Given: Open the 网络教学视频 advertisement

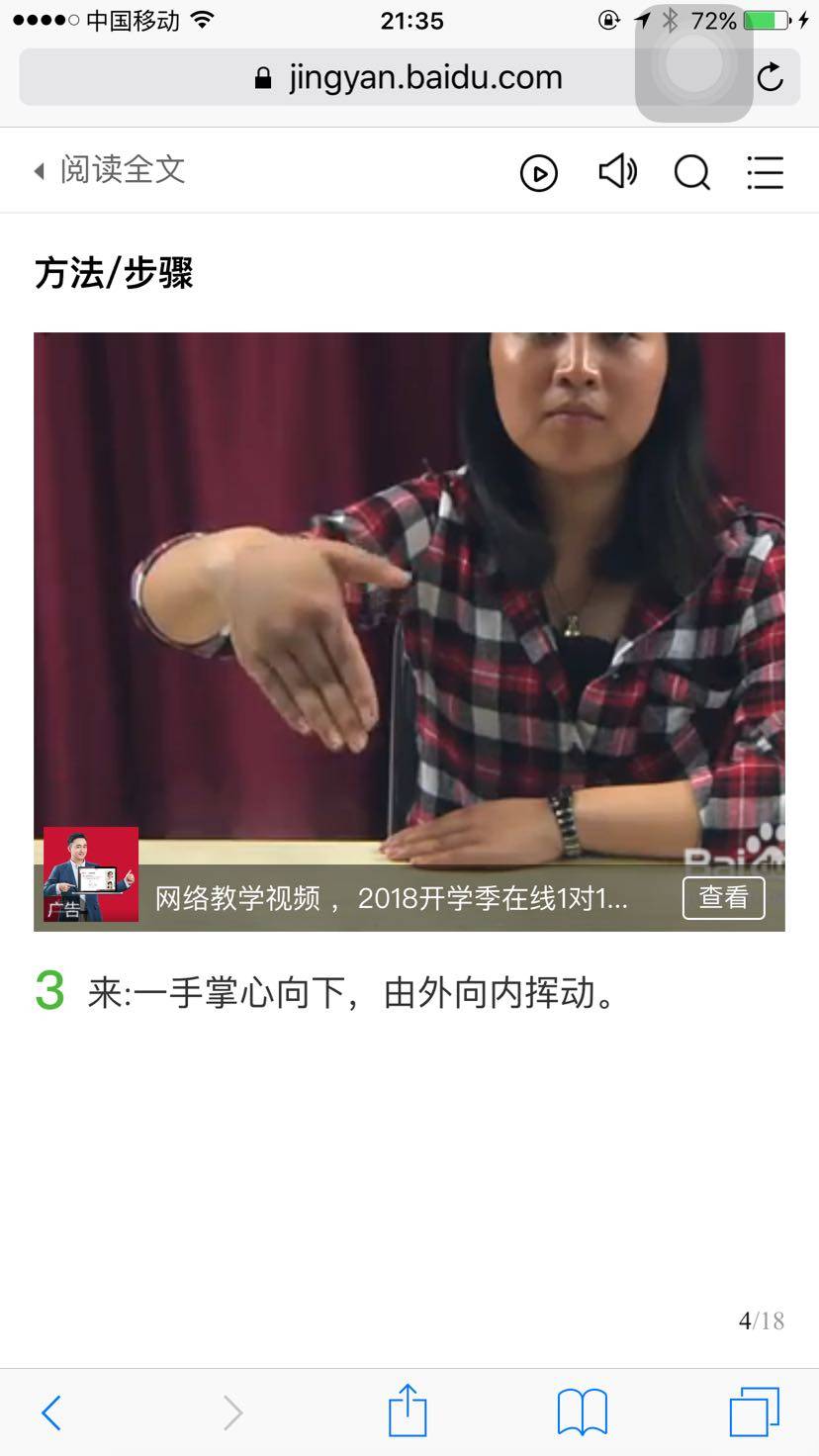Looking at the screenshot, I should coord(391,898).
